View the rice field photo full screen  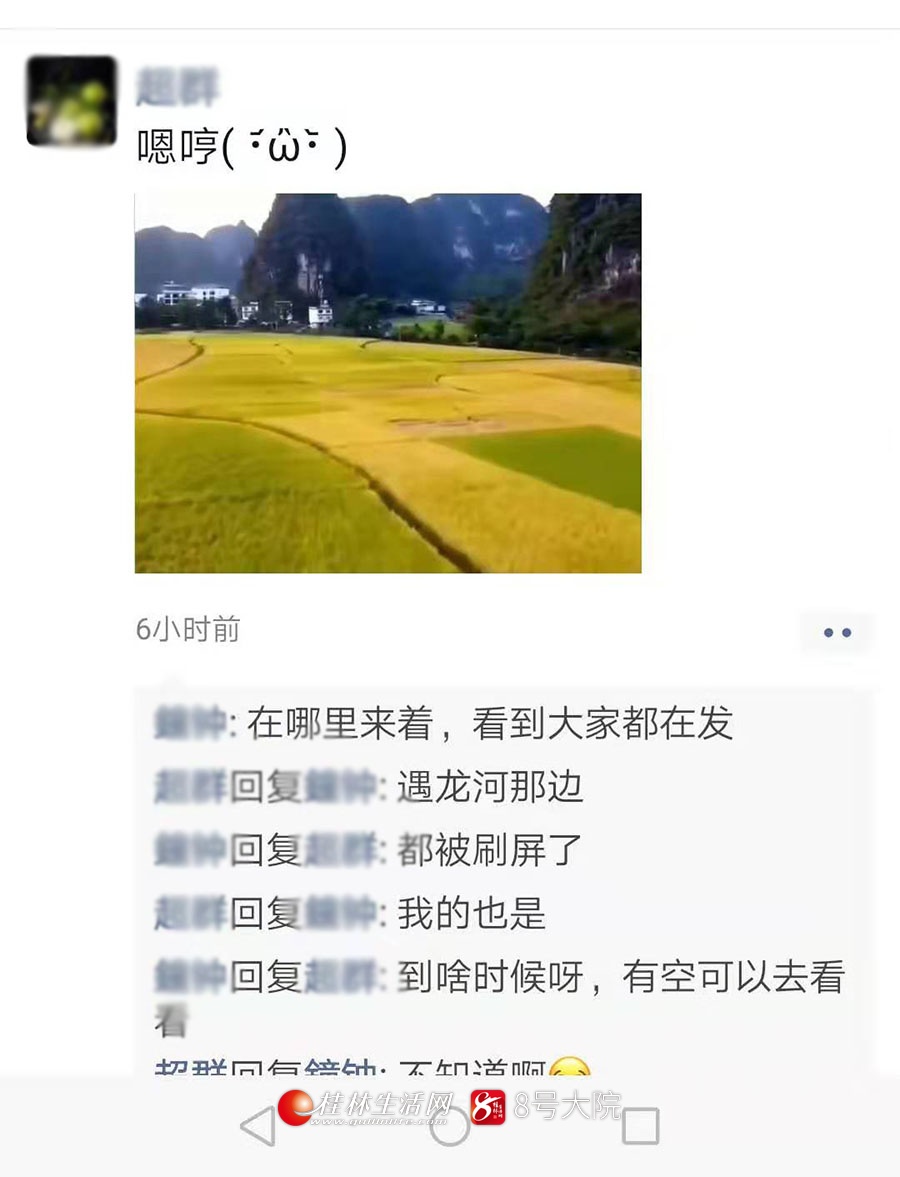[x=388, y=383]
